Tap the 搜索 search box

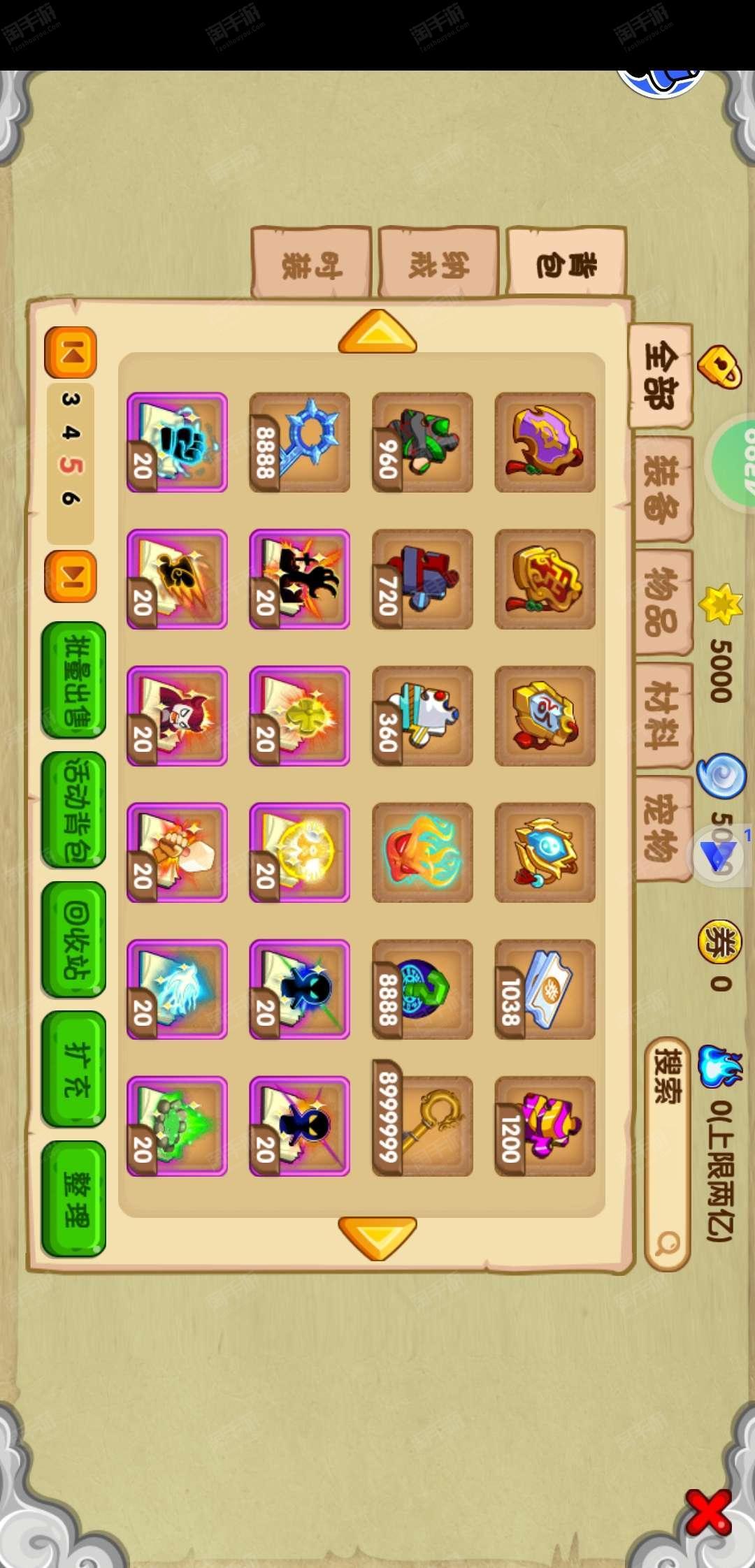click(x=668, y=1154)
